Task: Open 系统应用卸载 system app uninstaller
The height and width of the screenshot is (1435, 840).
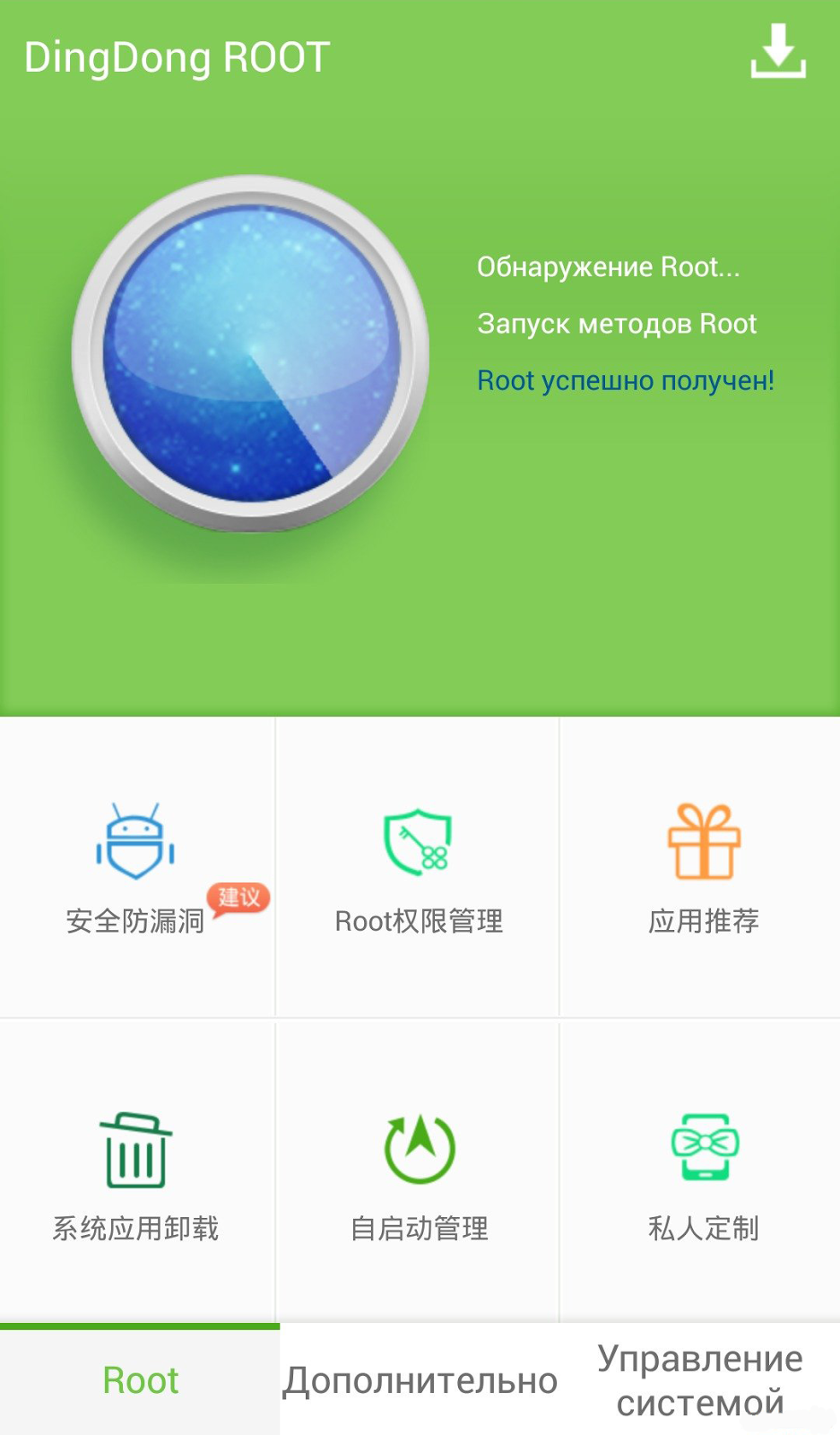Action: click(136, 1175)
